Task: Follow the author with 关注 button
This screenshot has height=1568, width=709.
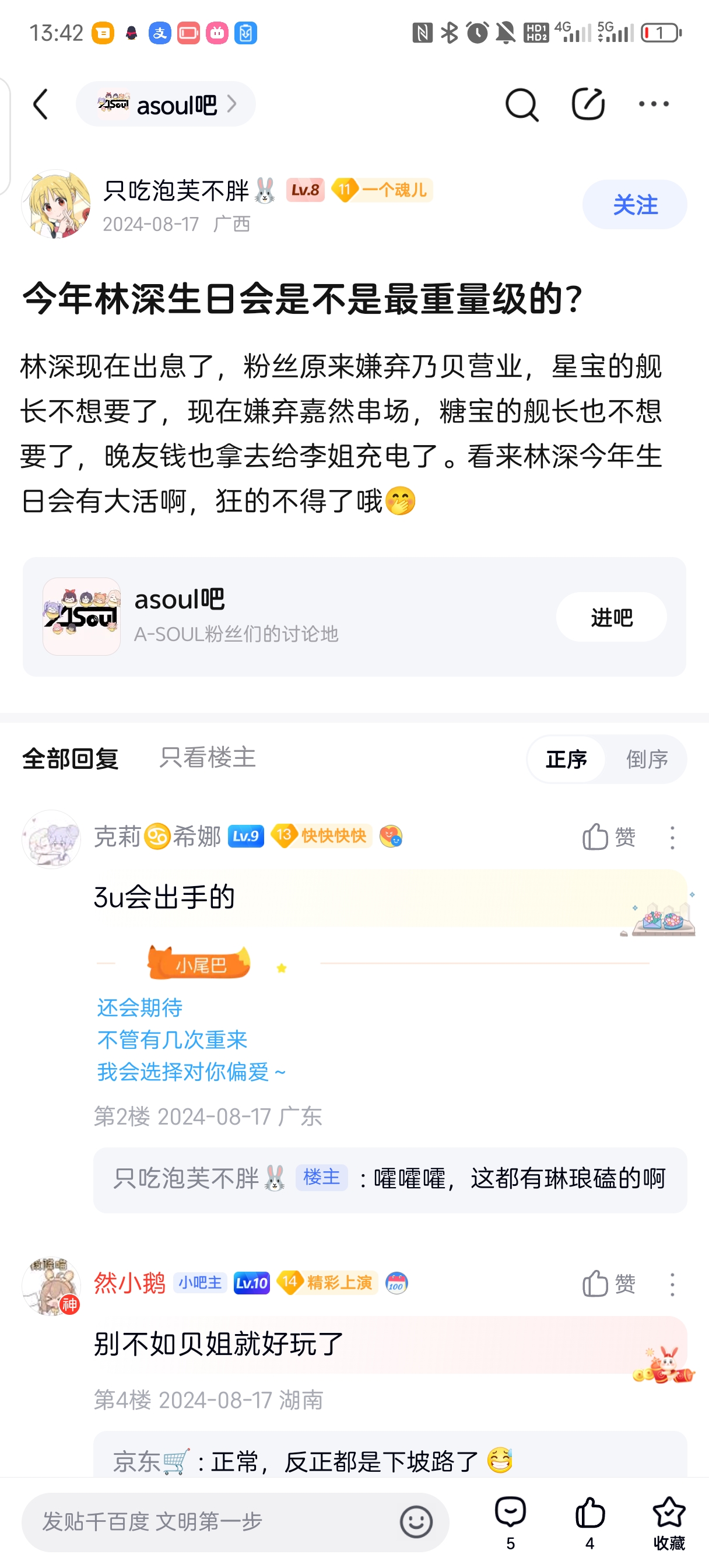Action: 634,205
